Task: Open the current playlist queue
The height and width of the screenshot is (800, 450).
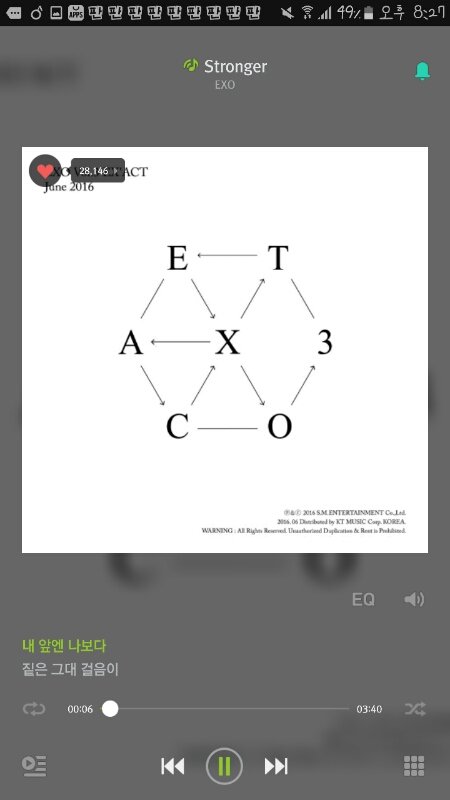Action: point(34,765)
